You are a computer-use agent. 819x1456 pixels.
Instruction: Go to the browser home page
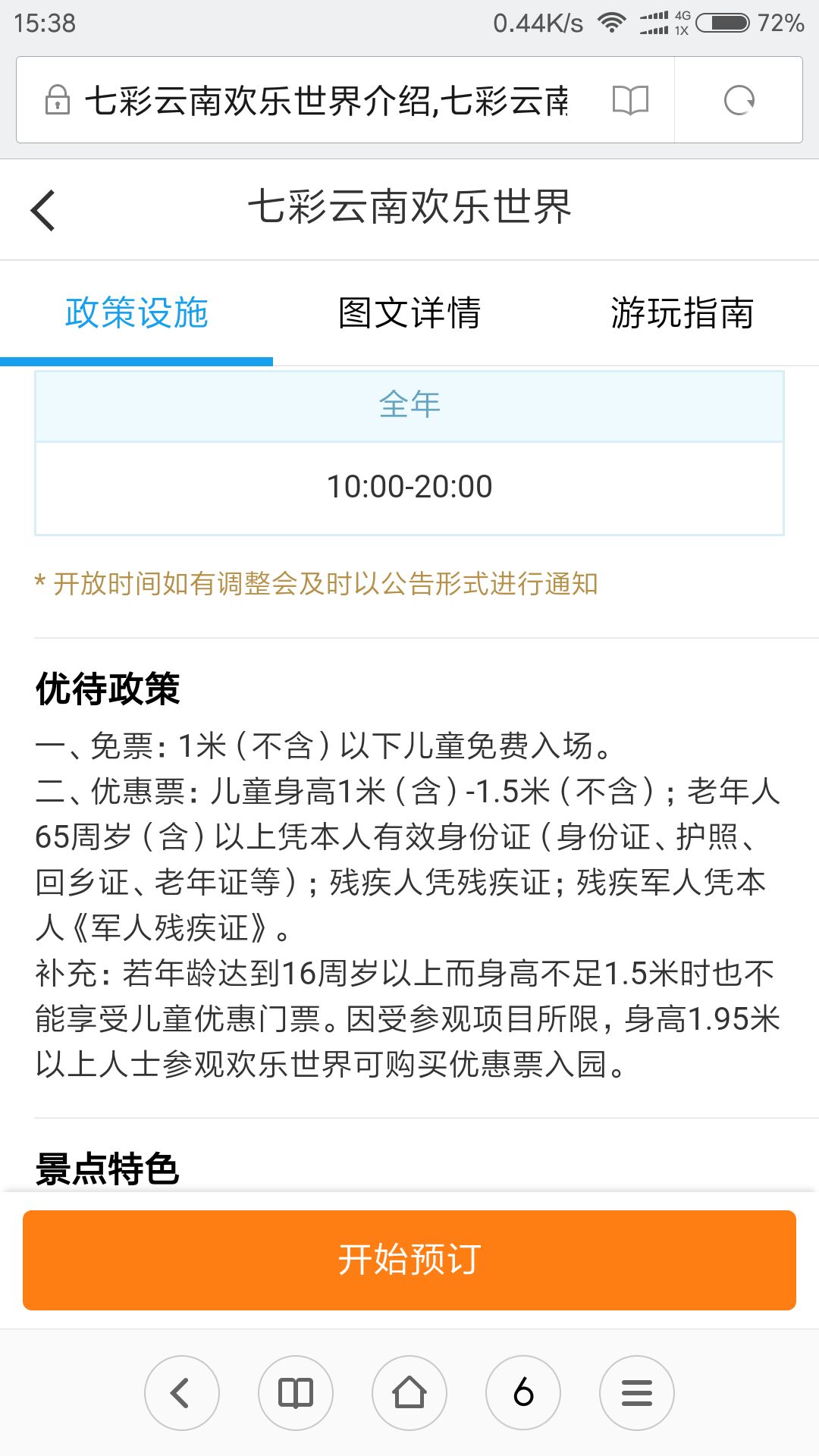click(x=409, y=1393)
